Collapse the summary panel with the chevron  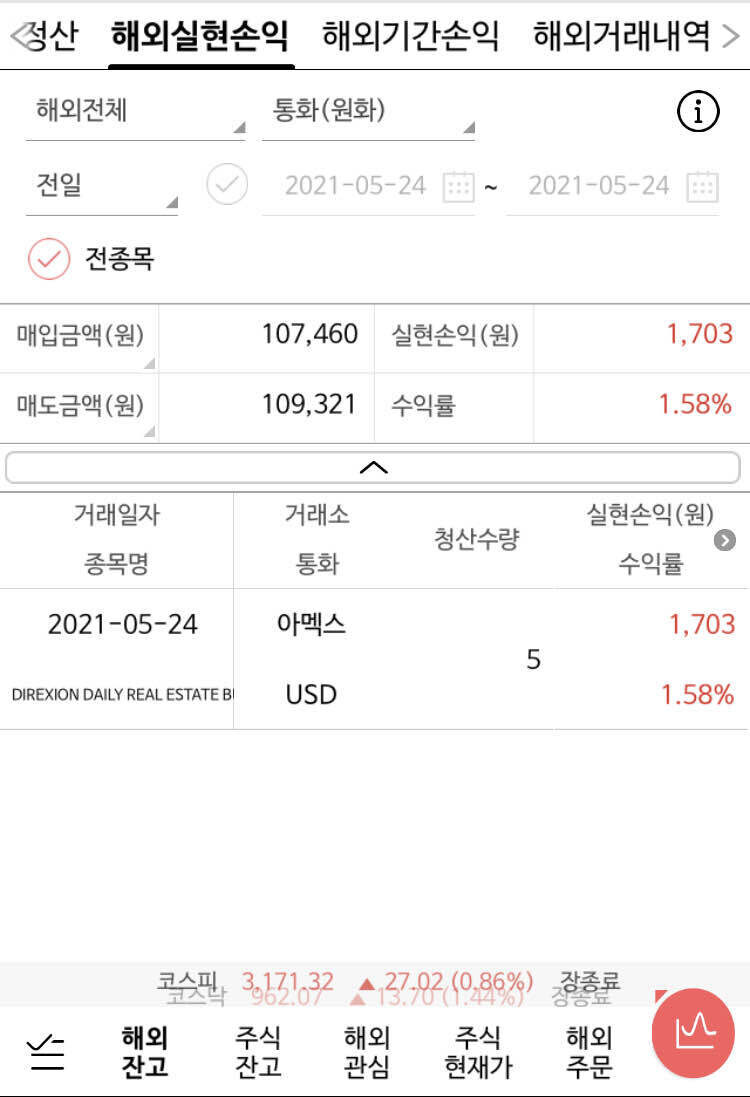tap(373, 466)
